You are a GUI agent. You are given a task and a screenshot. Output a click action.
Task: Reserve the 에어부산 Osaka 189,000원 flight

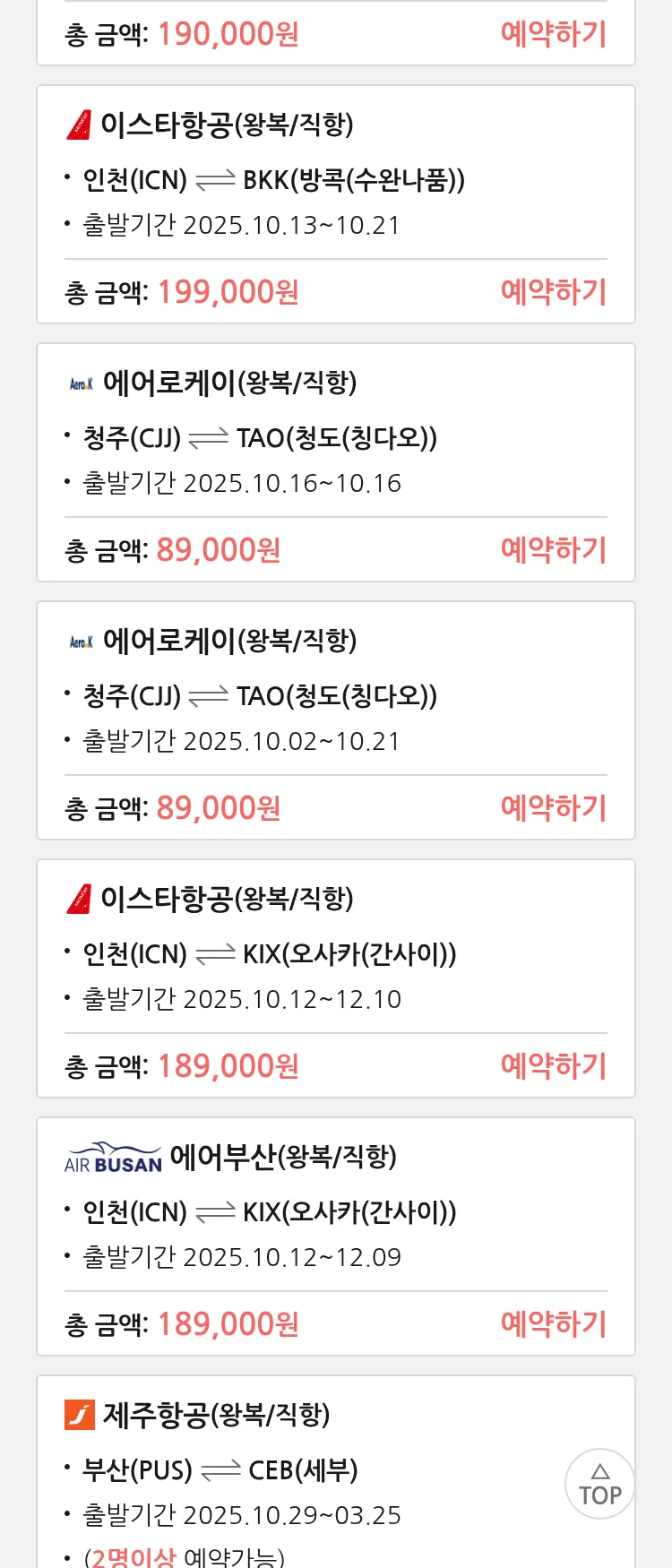click(553, 1324)
